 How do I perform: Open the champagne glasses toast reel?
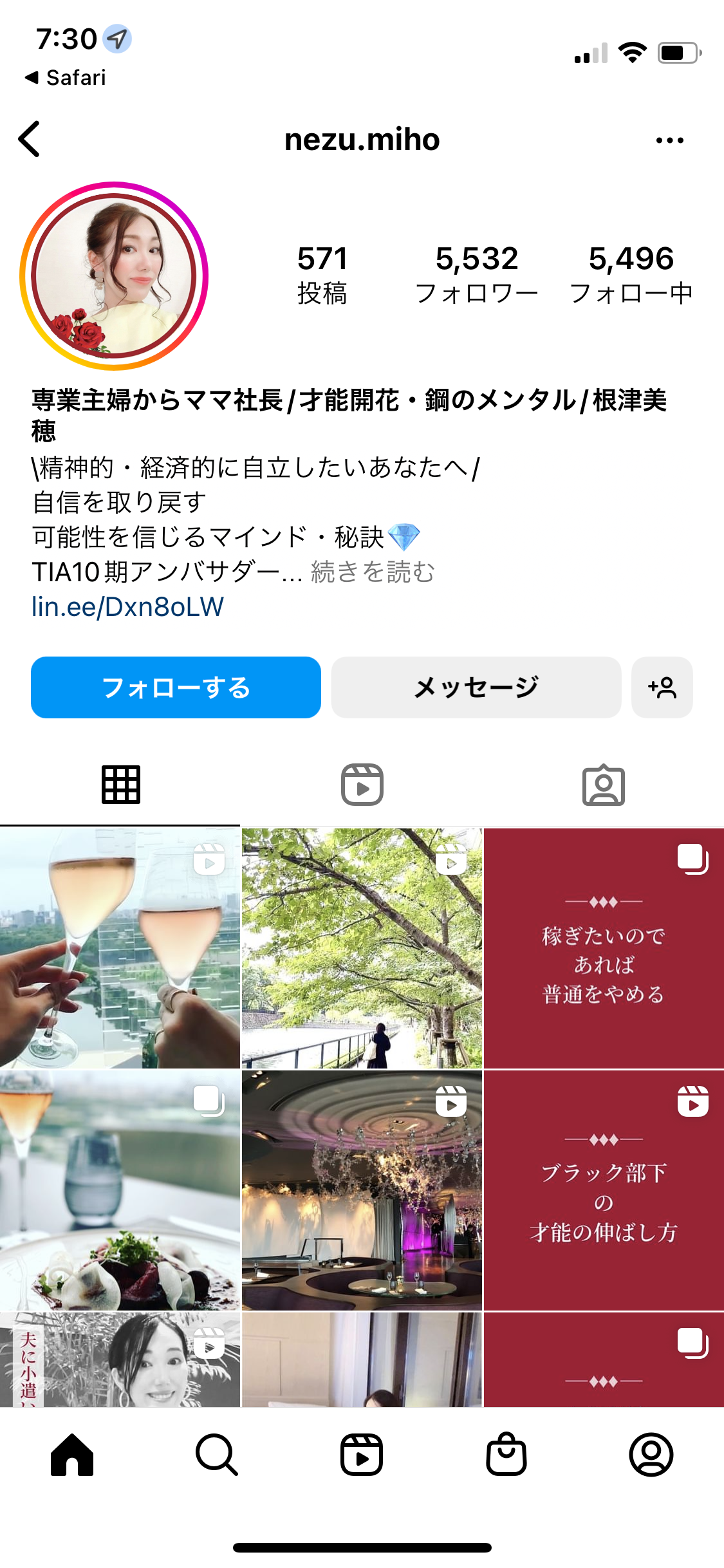tap(120, 948)
